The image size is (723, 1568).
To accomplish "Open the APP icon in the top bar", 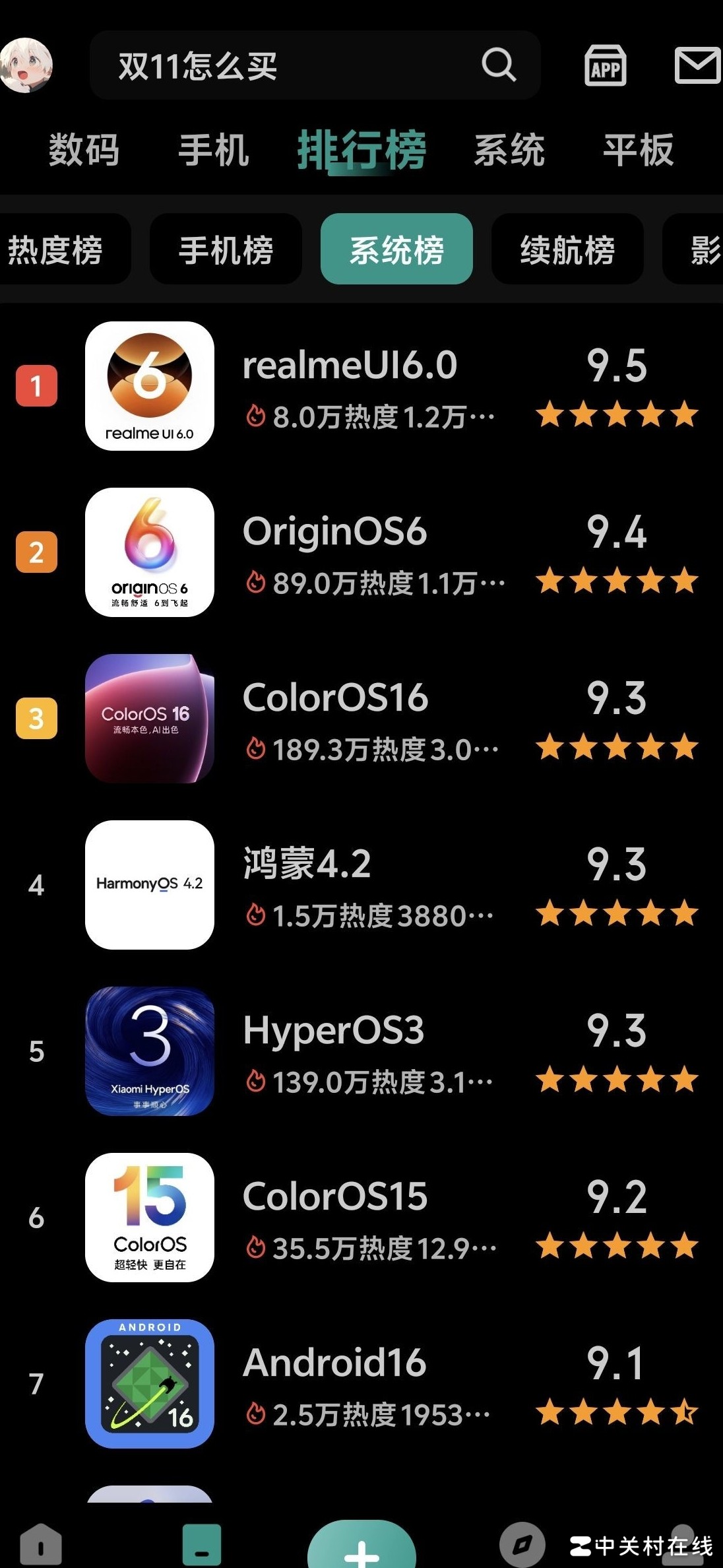I will coord(605,65).
